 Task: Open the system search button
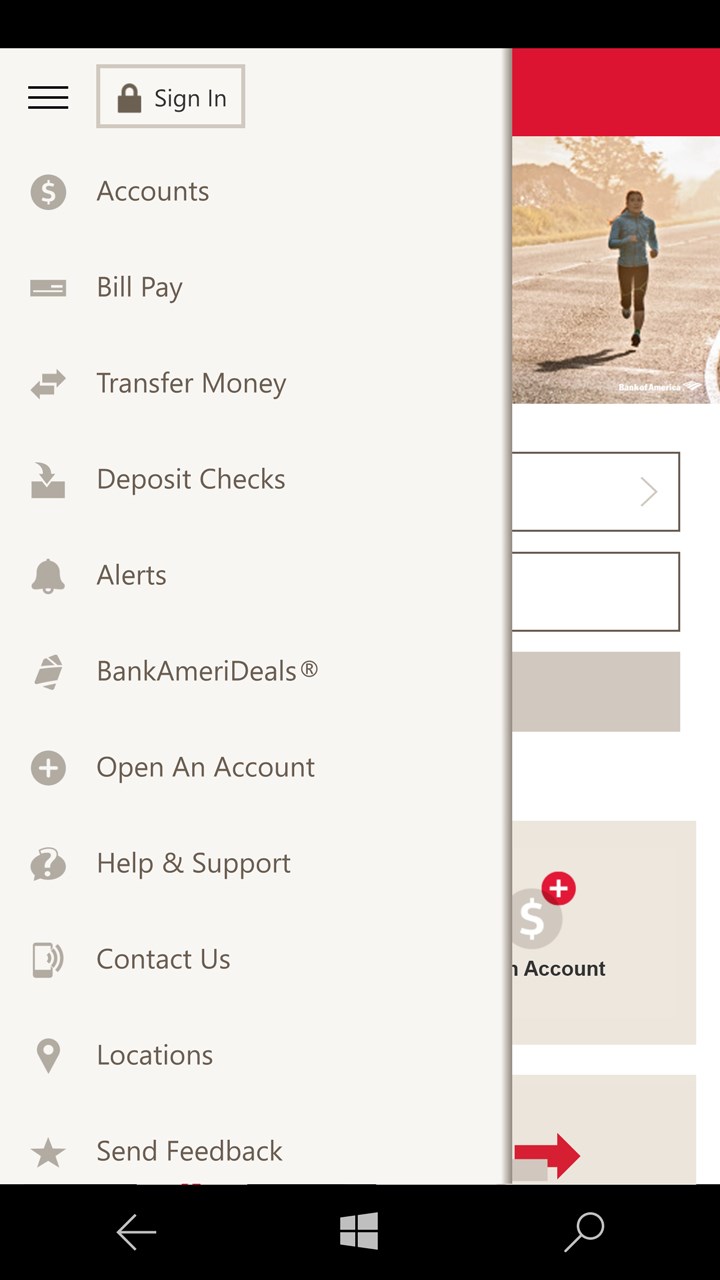point(584,1232)
